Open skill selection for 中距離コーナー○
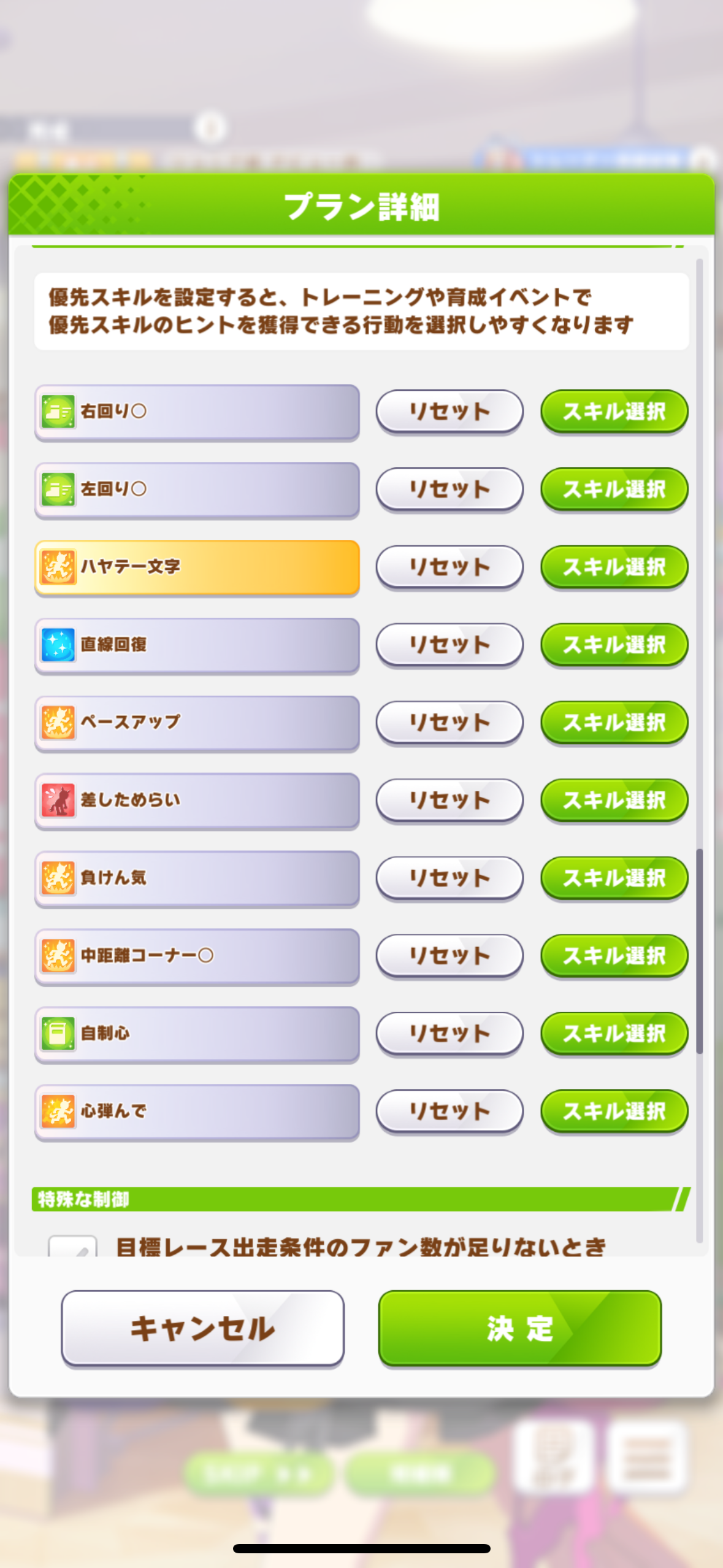Screen dimensions: 723x1568 coord(614,956)
